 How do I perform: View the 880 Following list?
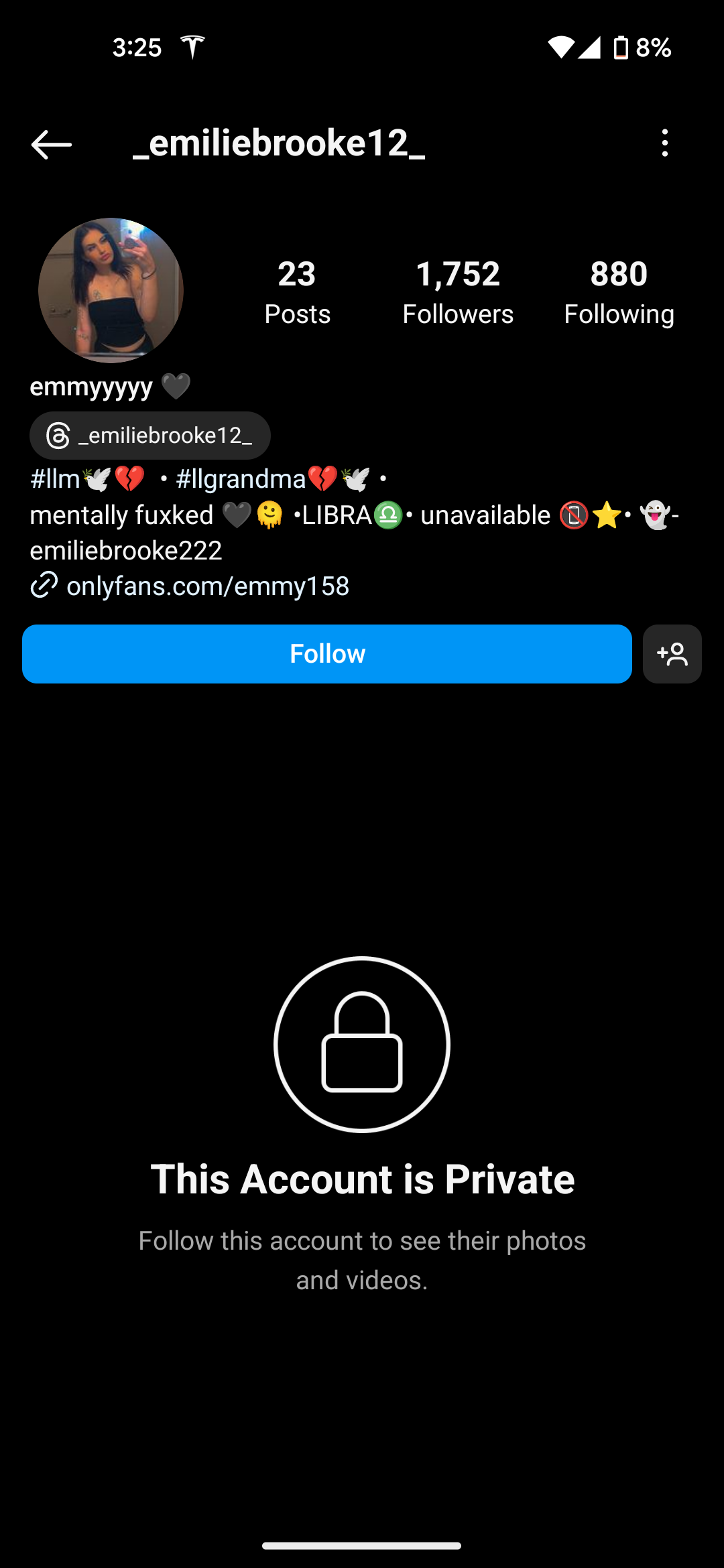point(619,292)
